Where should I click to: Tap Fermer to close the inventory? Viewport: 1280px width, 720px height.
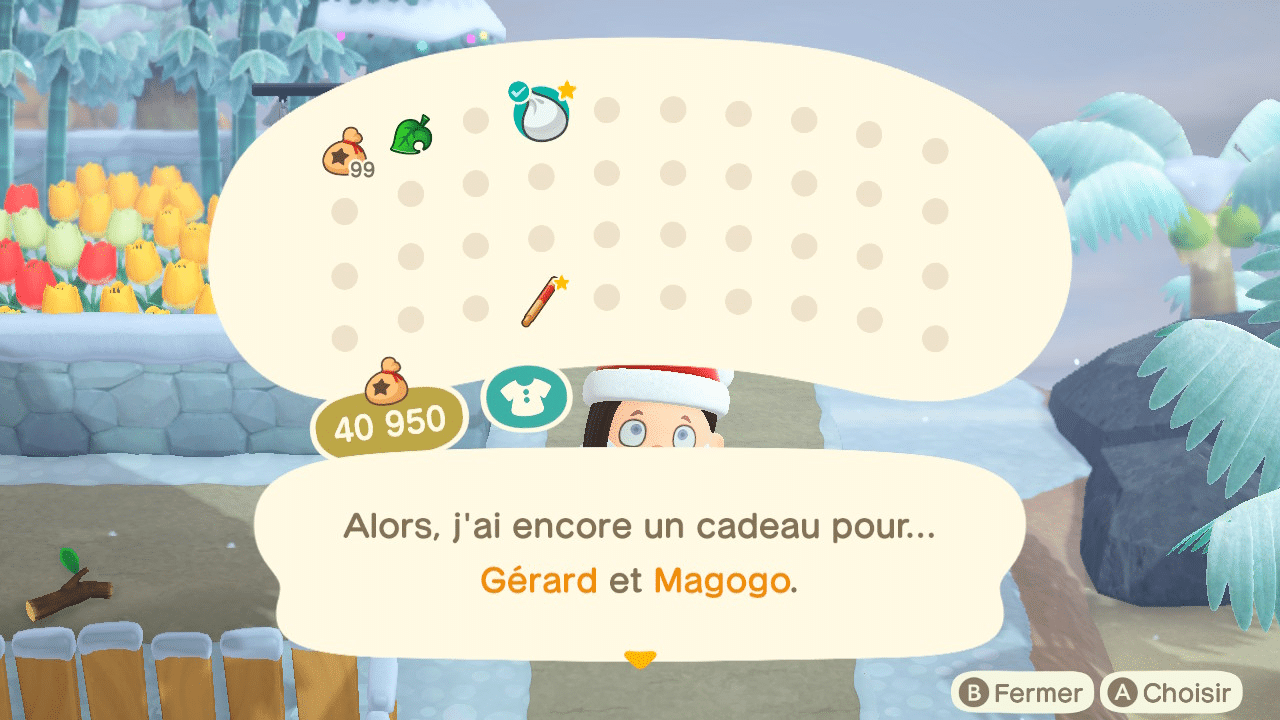(1021, 693)
